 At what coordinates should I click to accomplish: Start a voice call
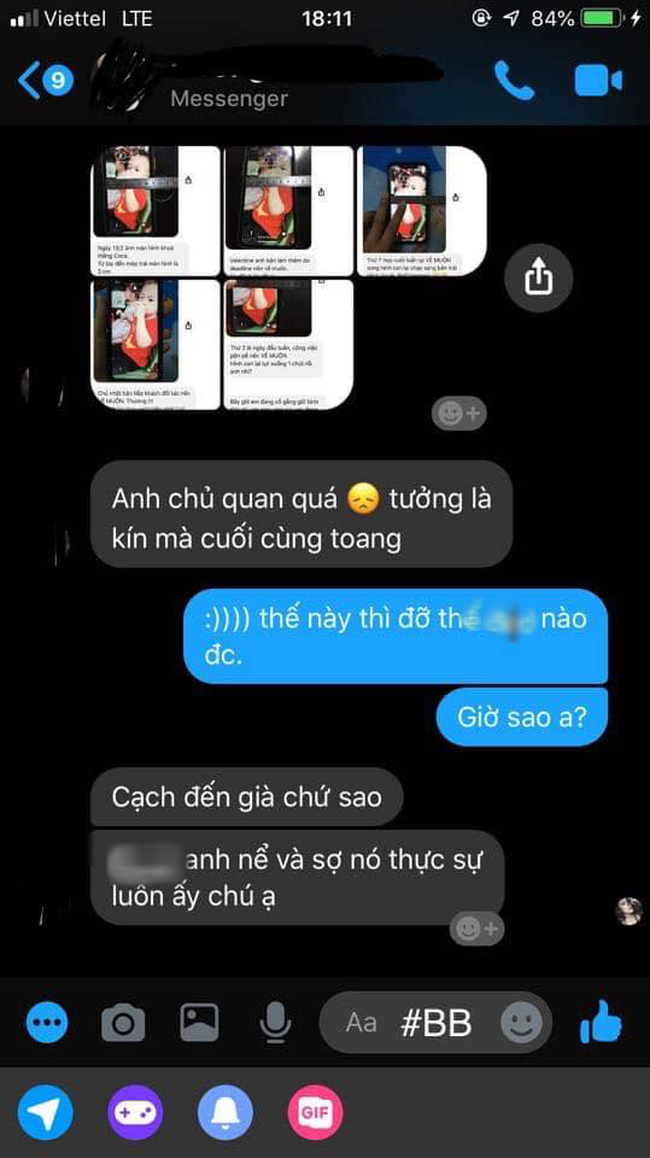(x=514, y=81)
